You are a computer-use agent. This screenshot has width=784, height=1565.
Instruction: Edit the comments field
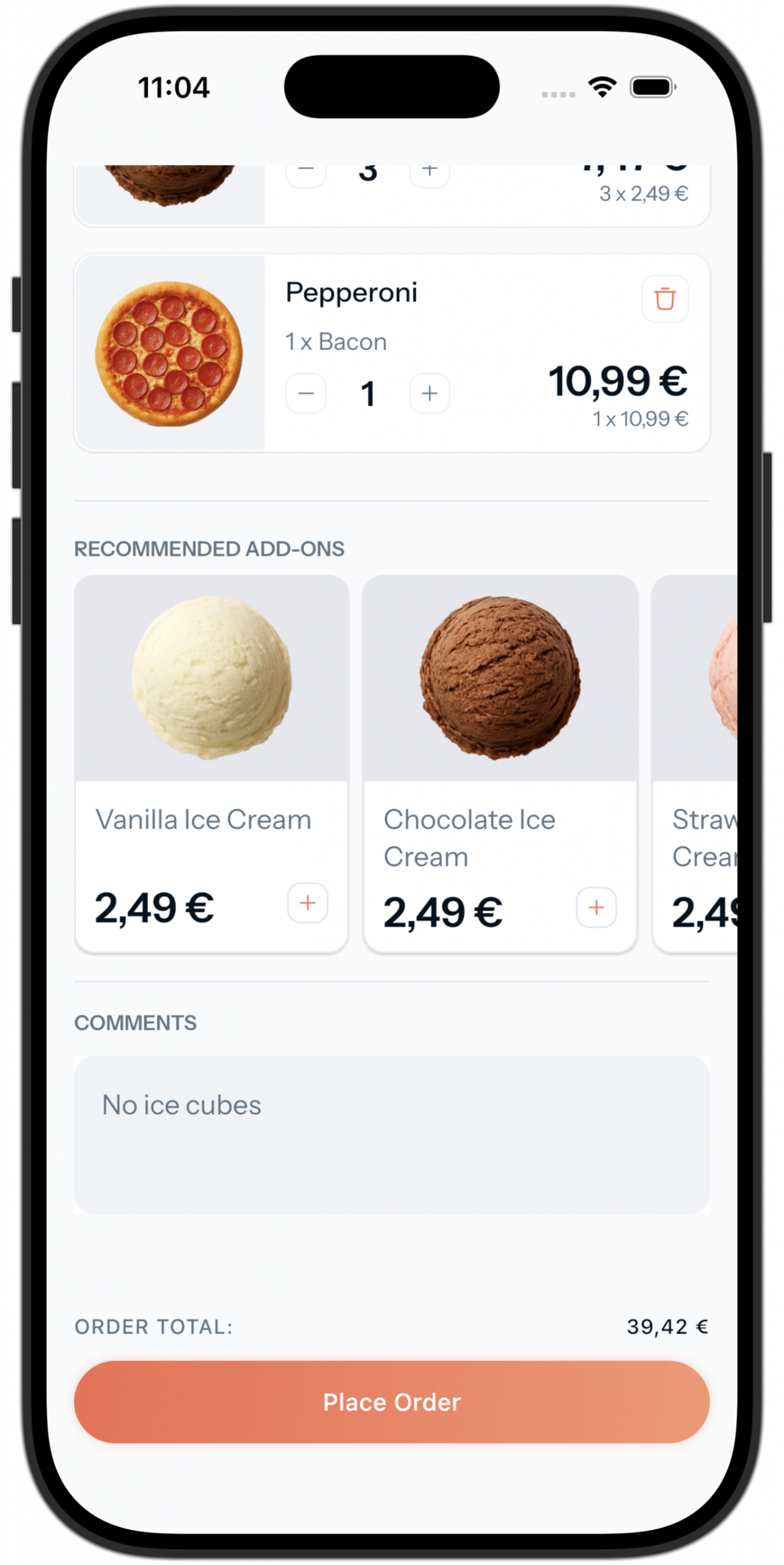[x=392, y=1134]
